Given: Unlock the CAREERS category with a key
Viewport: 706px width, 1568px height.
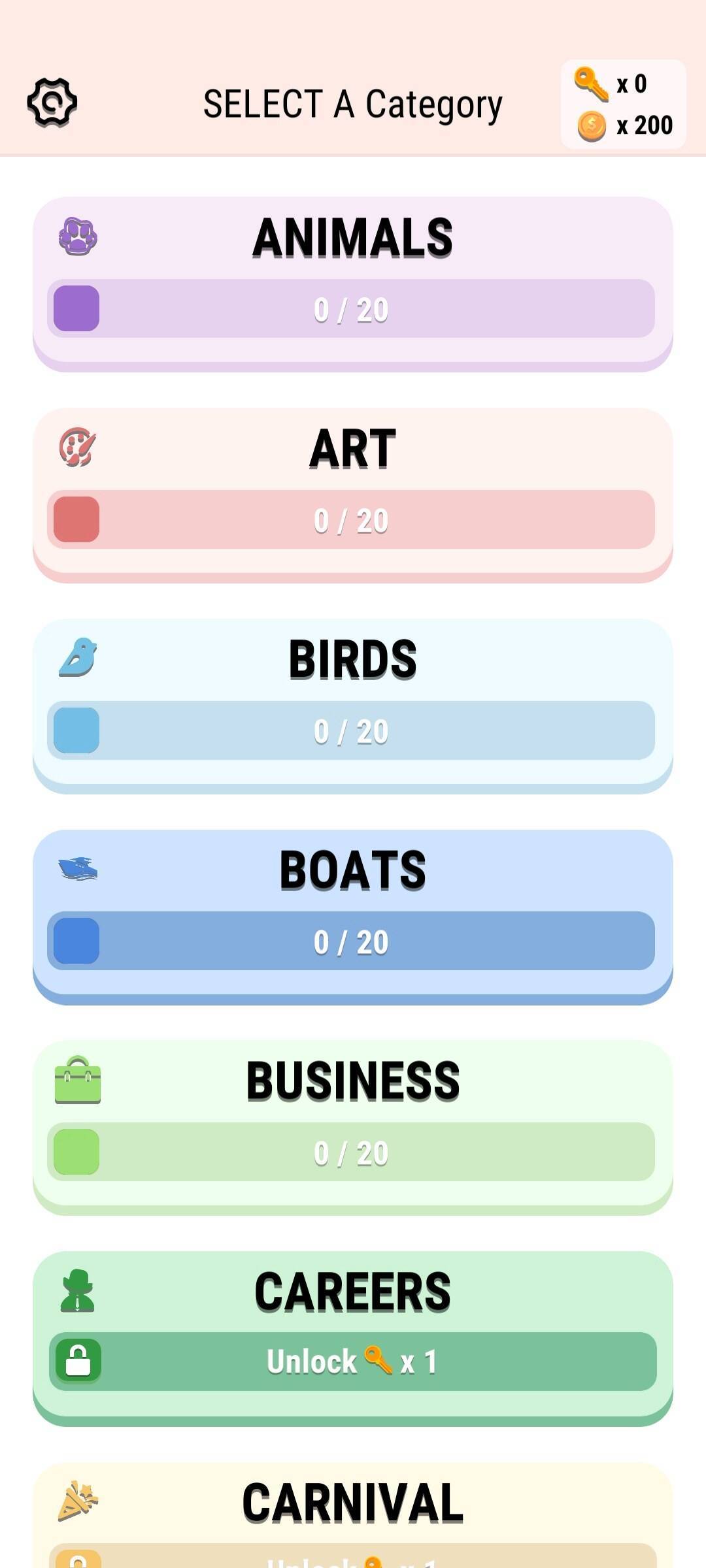Looking at the screenshot, I should [353, 1362].
